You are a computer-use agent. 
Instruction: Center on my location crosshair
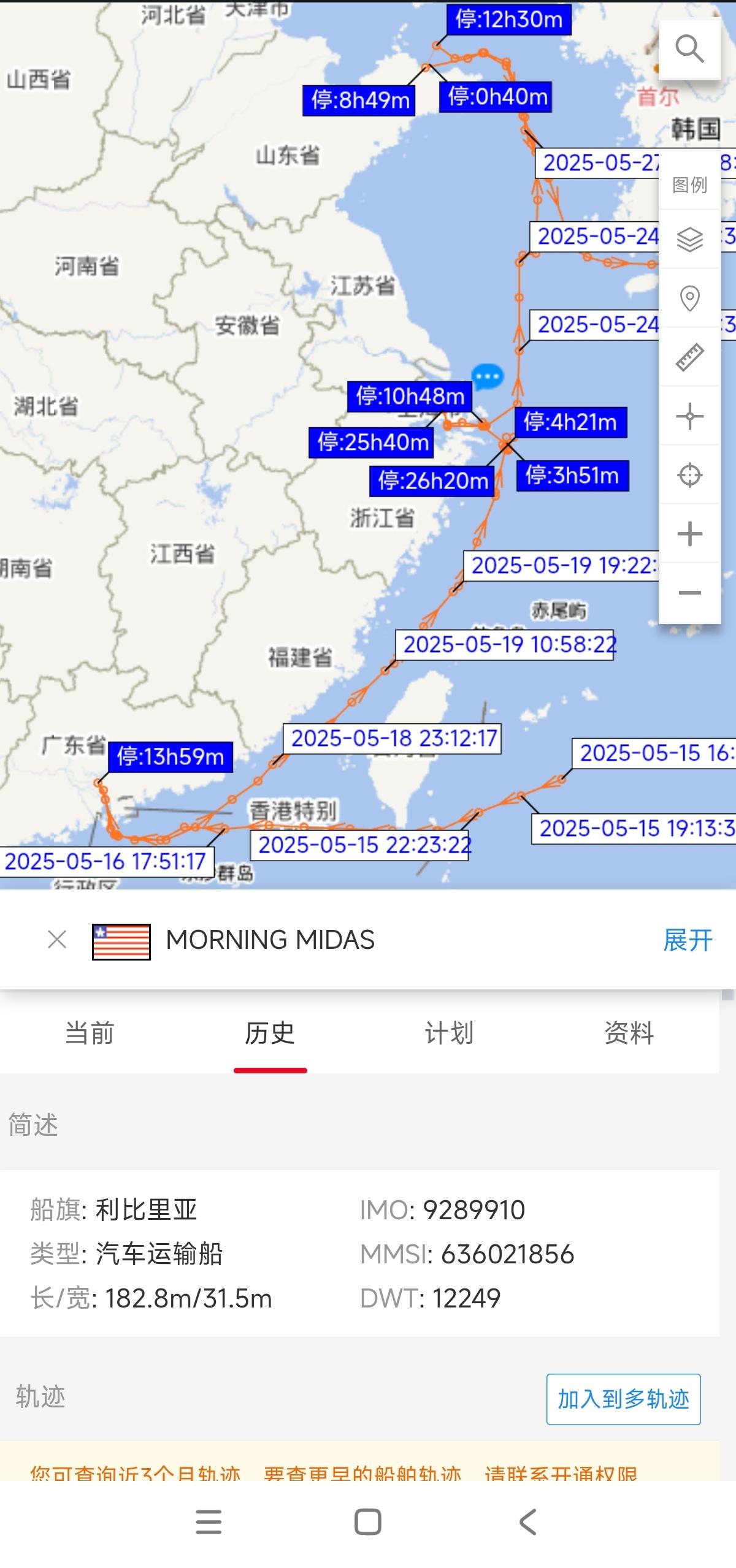[x=689, y=475]
